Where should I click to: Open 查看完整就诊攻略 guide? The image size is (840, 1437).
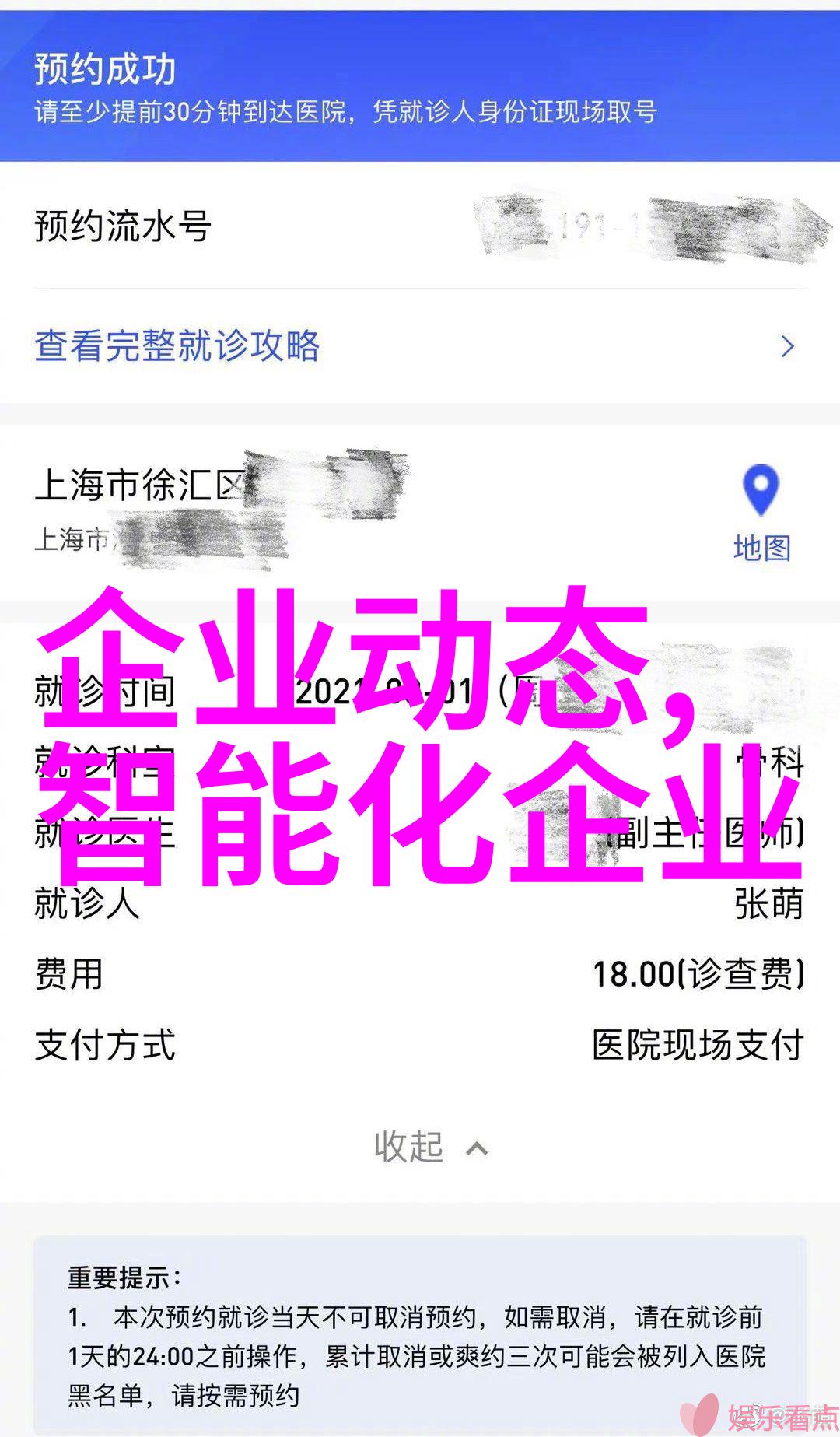click(177, 346)
